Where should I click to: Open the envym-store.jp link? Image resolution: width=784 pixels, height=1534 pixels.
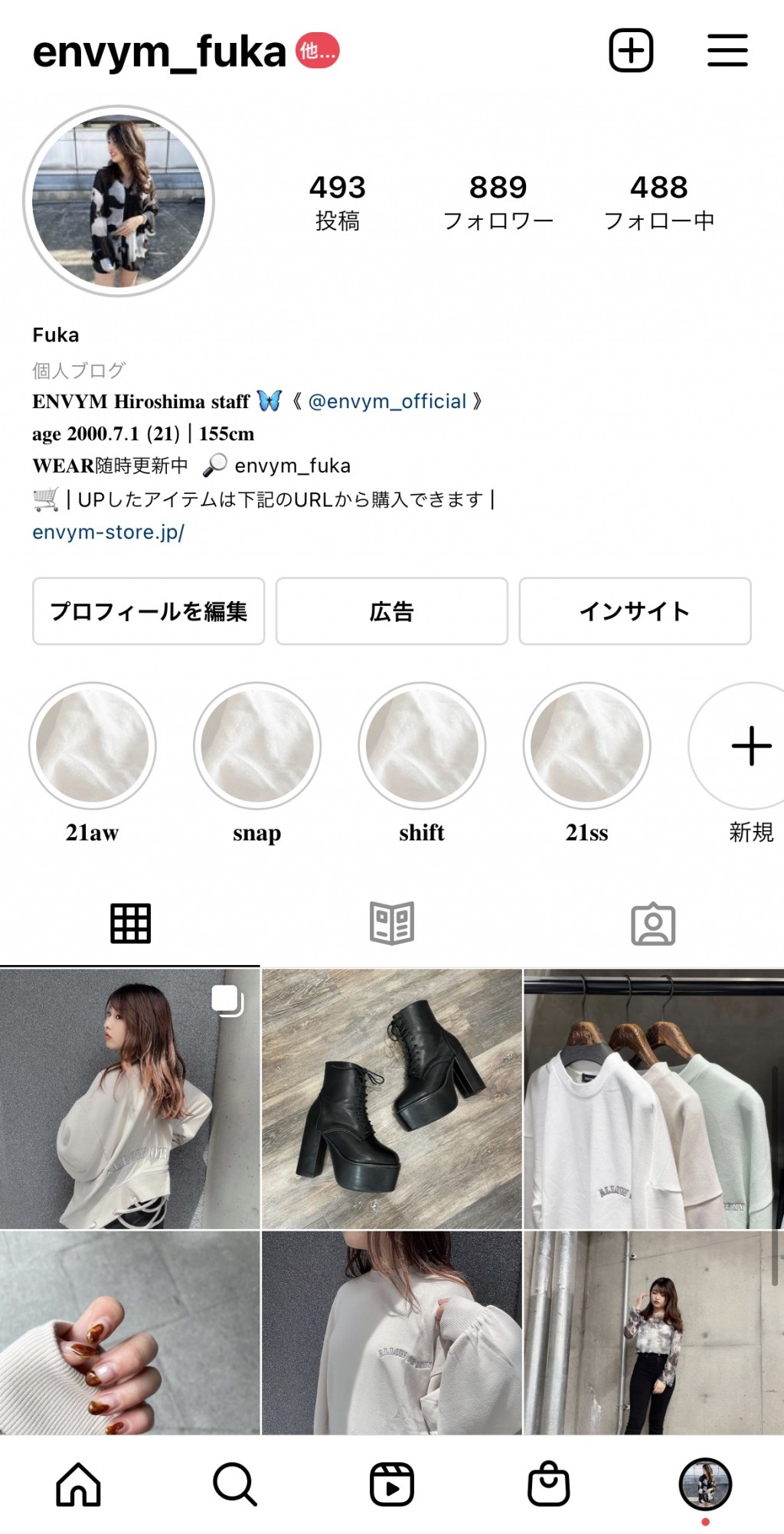(108, 532)
